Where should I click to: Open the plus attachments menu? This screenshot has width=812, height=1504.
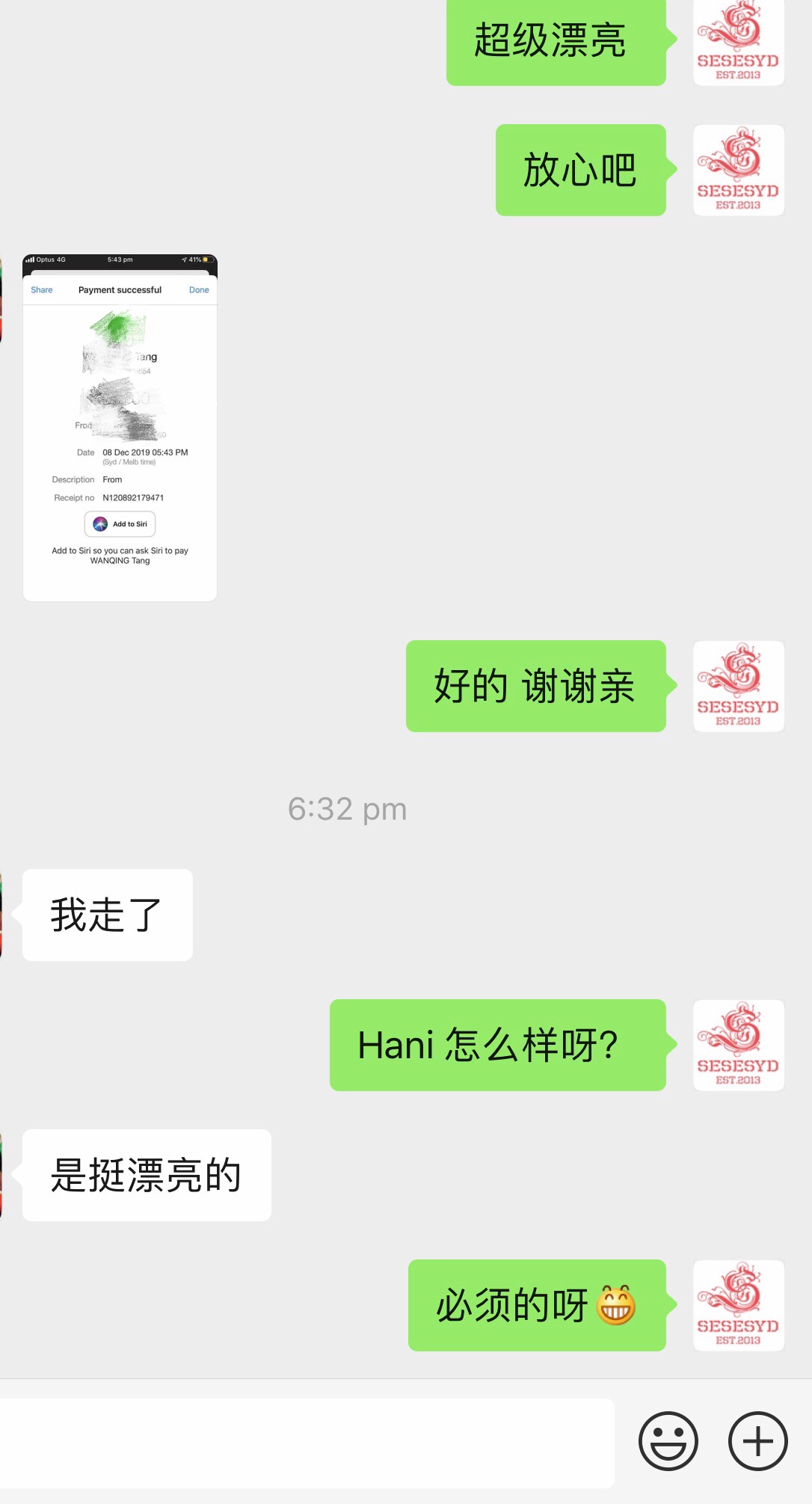pyautogui.click(x=757, y=1441)
